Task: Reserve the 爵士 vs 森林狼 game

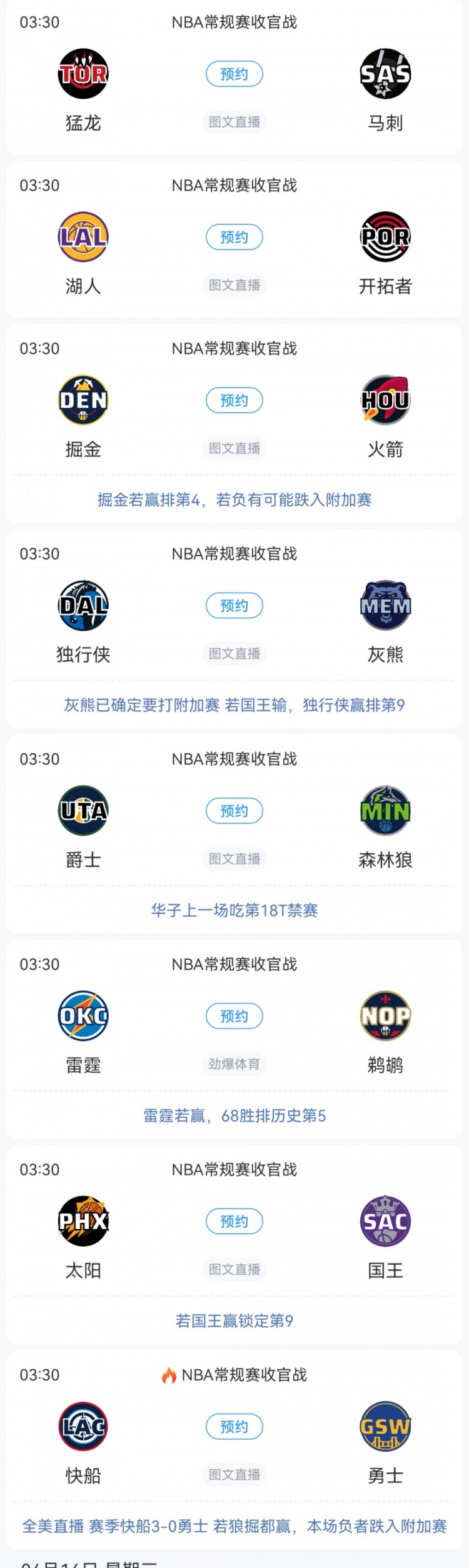Action: [234, 811]
